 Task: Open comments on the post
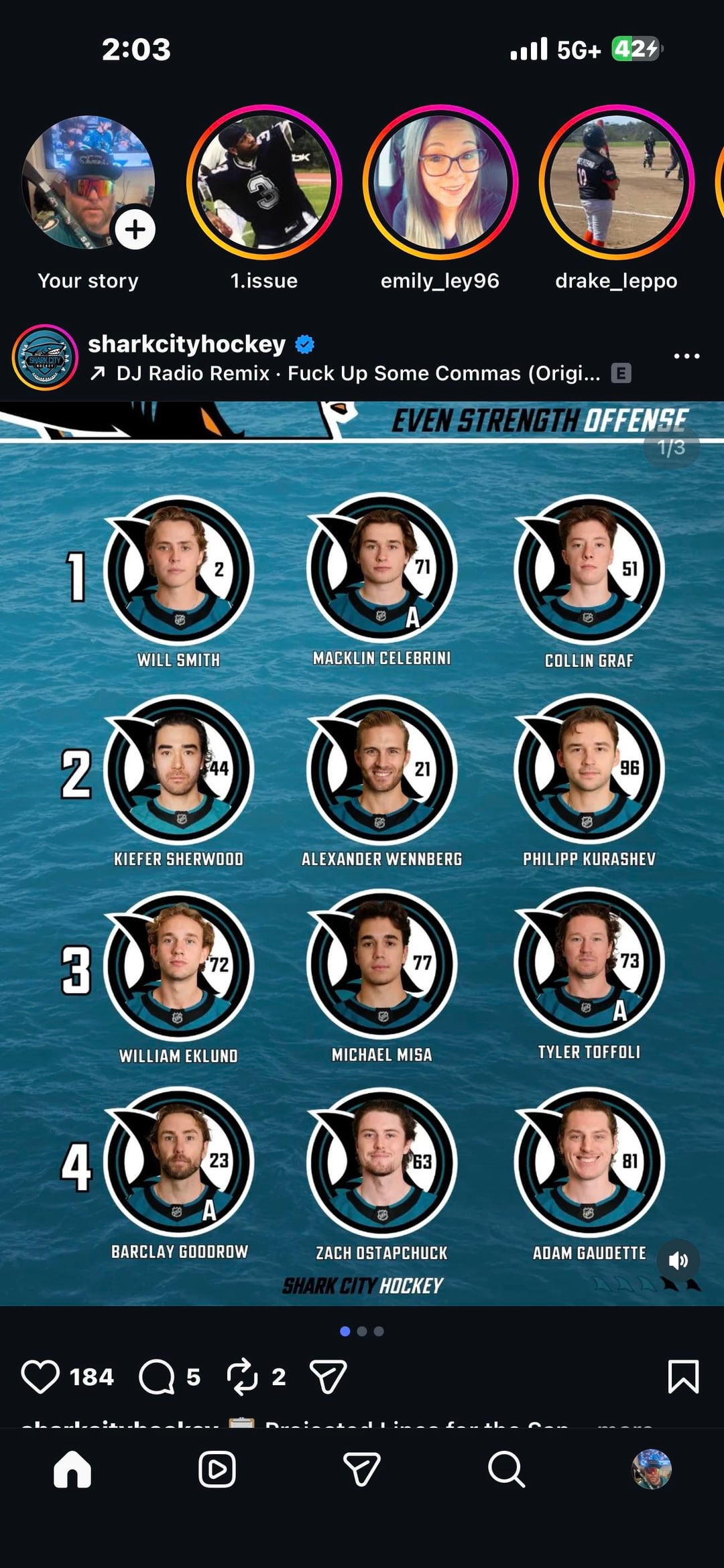point(156,1377)
